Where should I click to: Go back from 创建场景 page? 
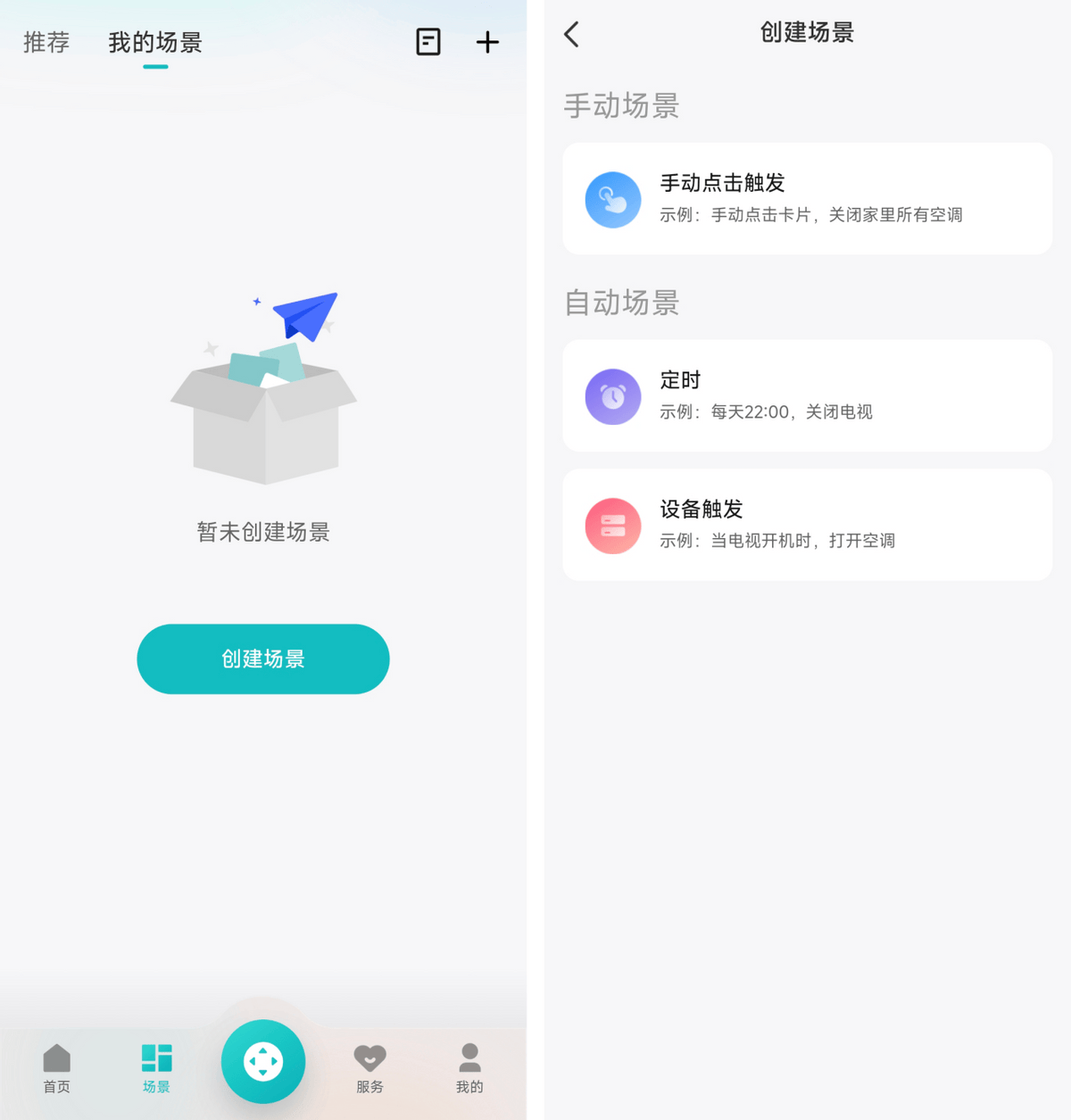click(572, 34)
